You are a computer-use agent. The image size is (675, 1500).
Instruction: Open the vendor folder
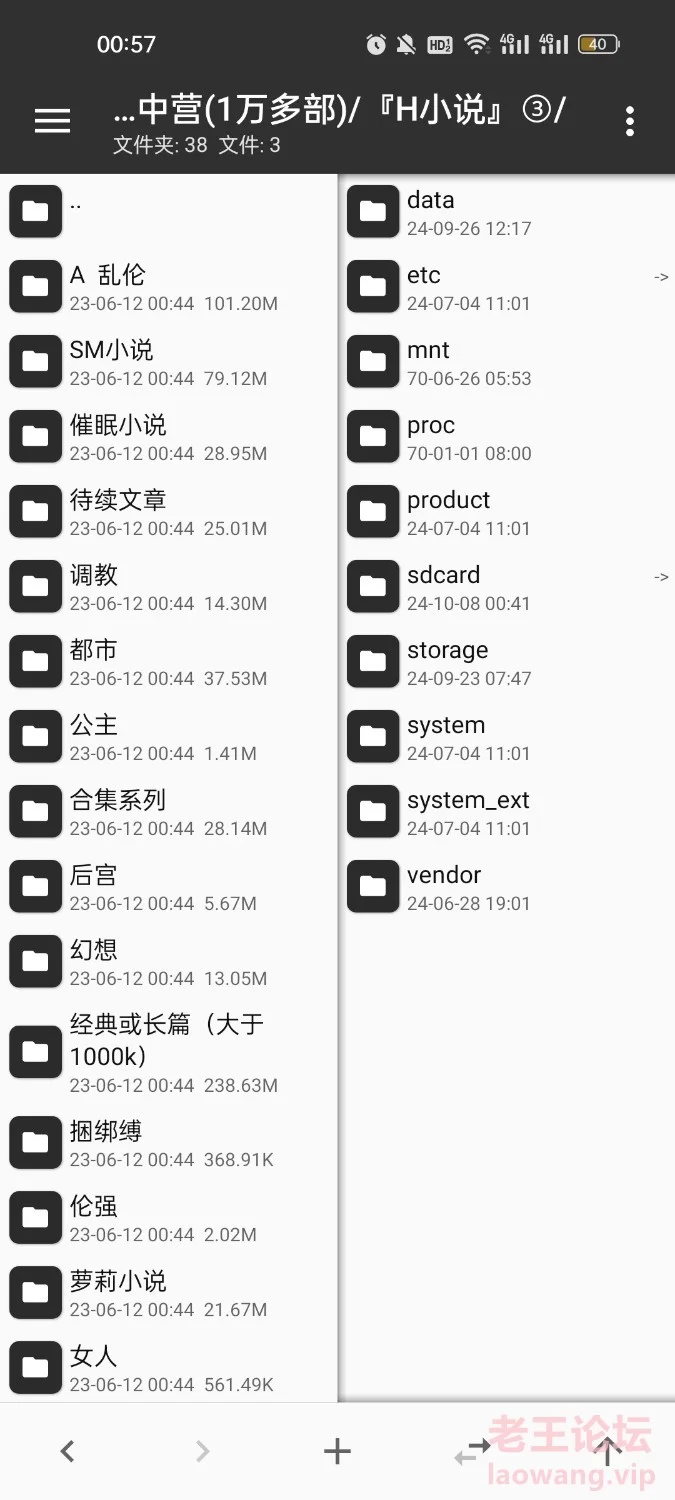(x=507, y=887)
